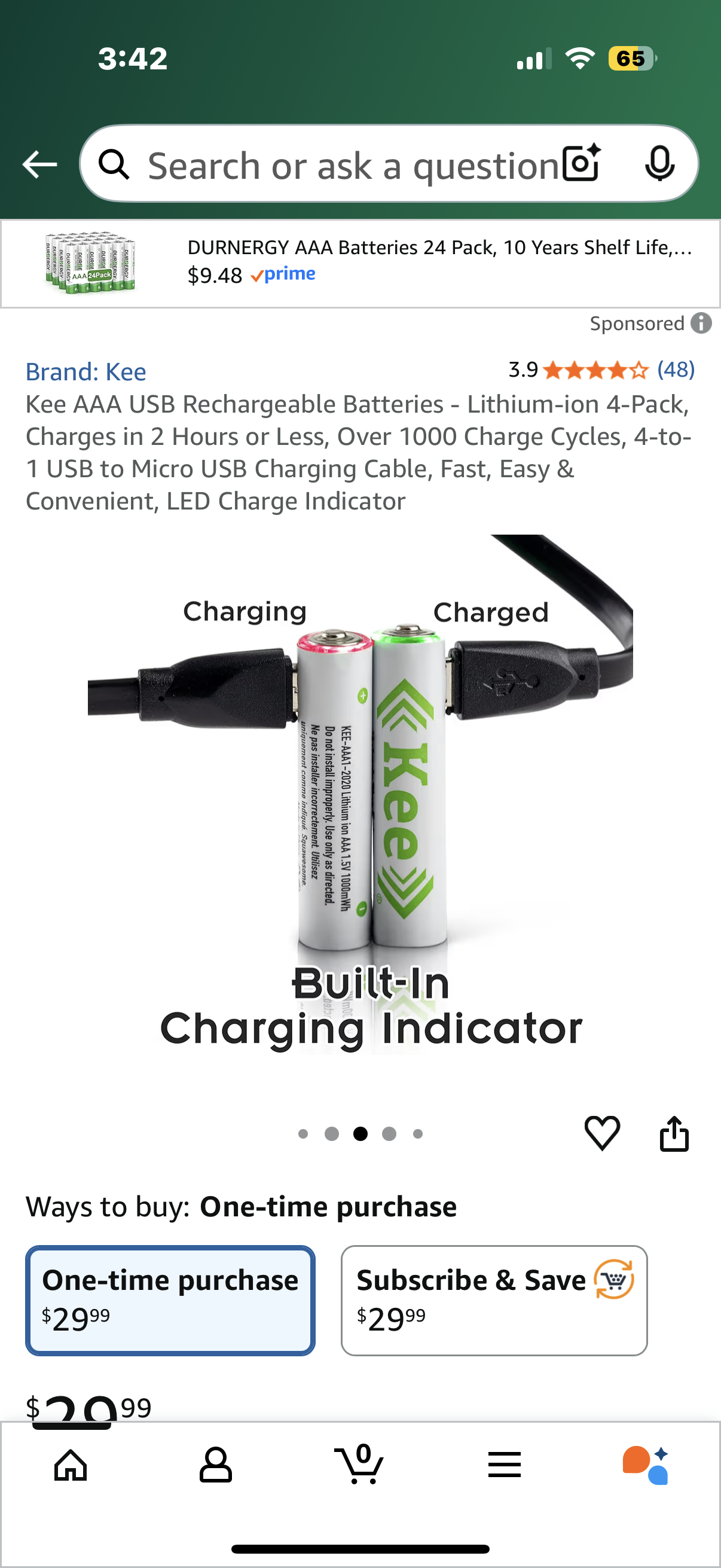Visit the Kee brand page
The image size is (721, 1568).
[85, 371]
